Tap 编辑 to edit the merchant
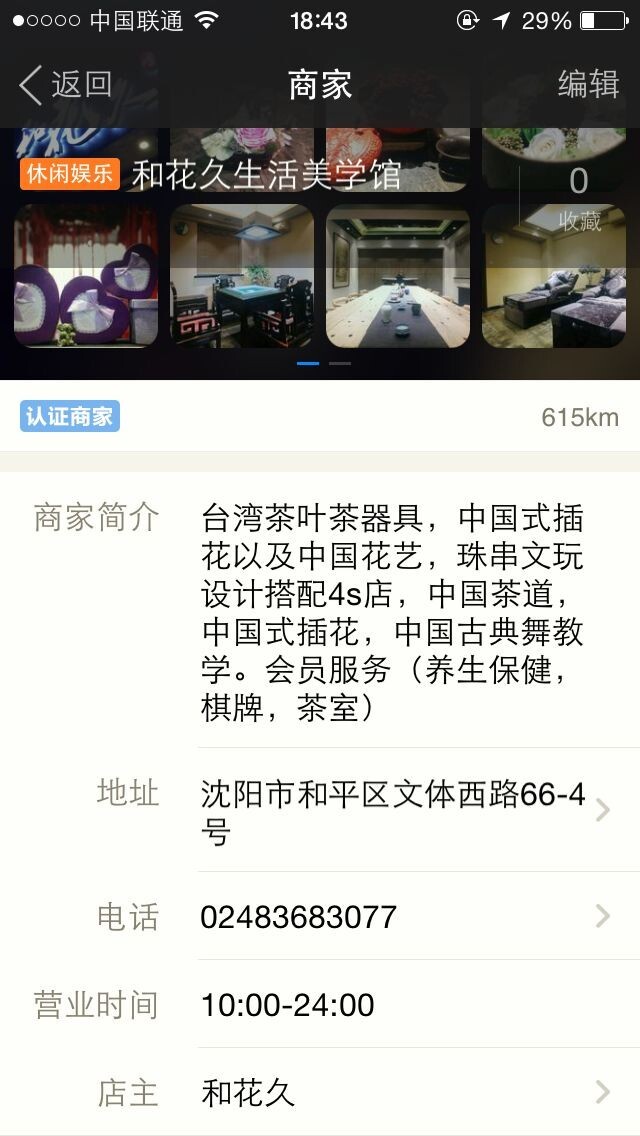 (x=588, y=85)
